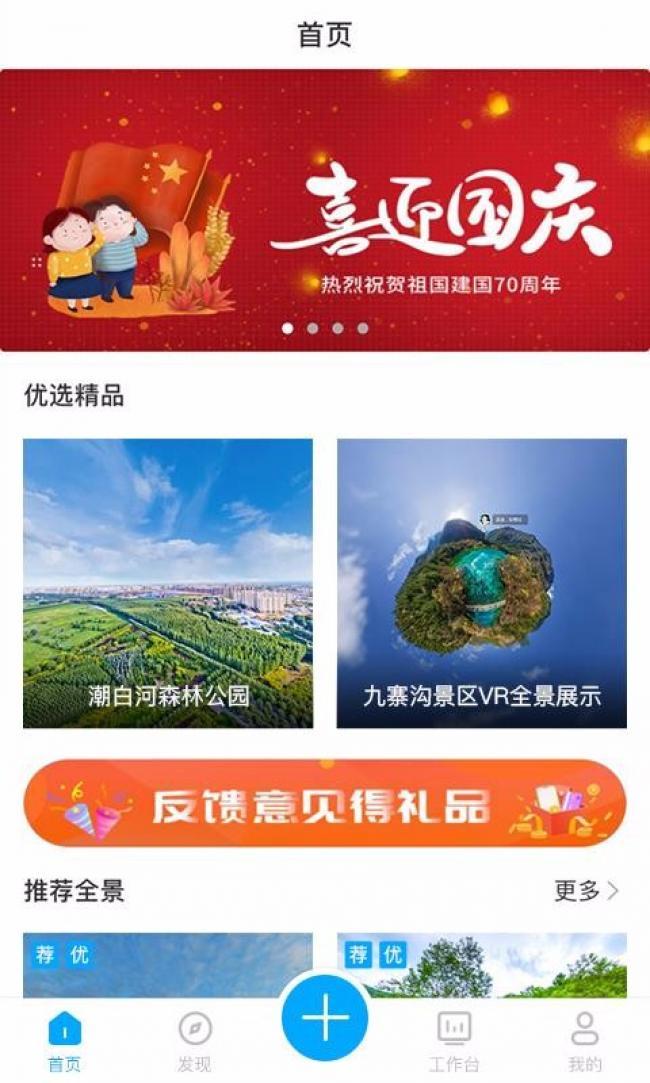
Task: Switch to the 首页 tab
Action: tap(65, 1040)
